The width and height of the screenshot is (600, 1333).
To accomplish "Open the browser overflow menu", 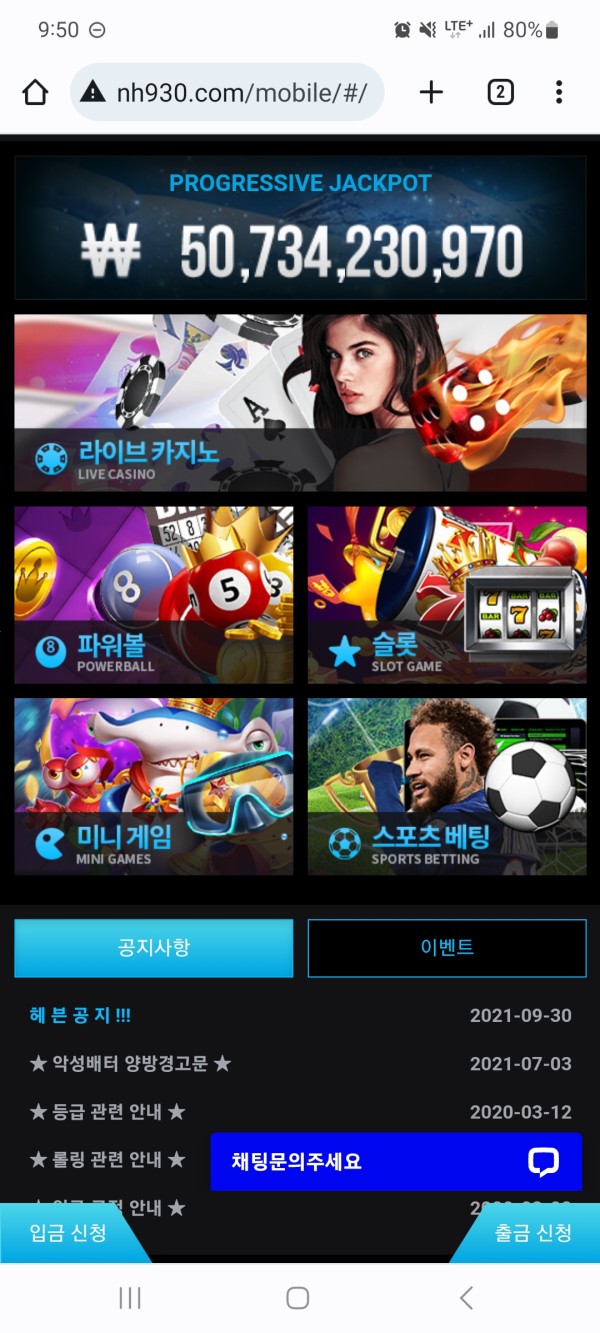I will pyautogui.click(x=559, y=93).
